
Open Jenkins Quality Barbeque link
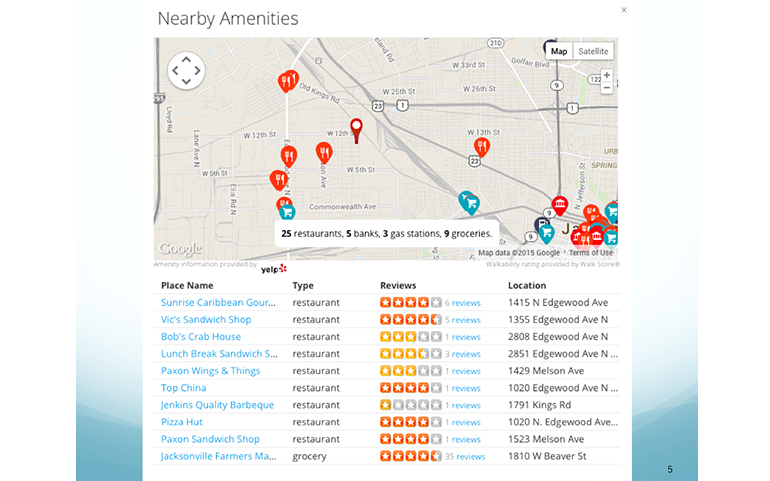point(217,405)
